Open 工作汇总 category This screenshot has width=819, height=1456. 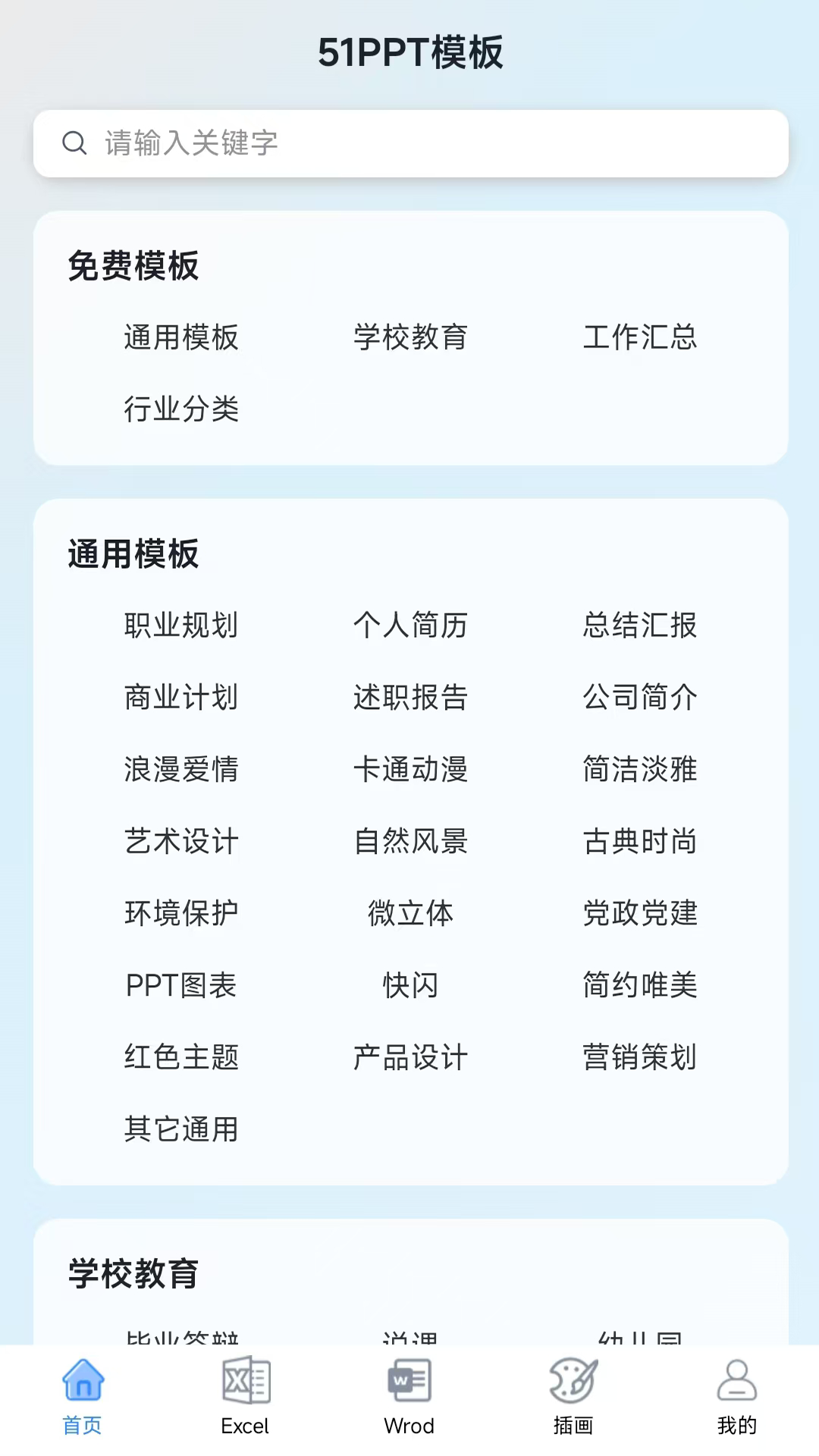(640, 338)
